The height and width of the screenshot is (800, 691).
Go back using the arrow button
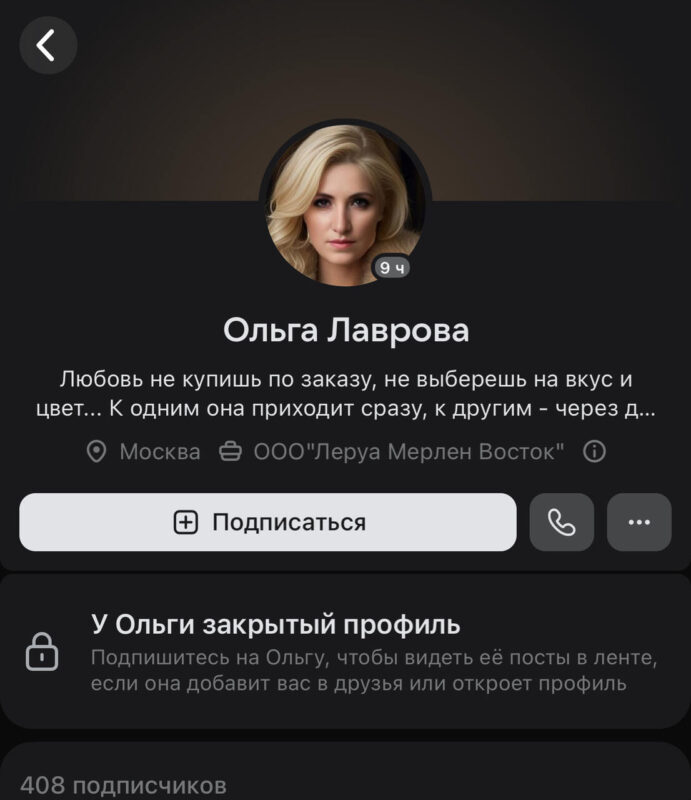coord(47,45)
